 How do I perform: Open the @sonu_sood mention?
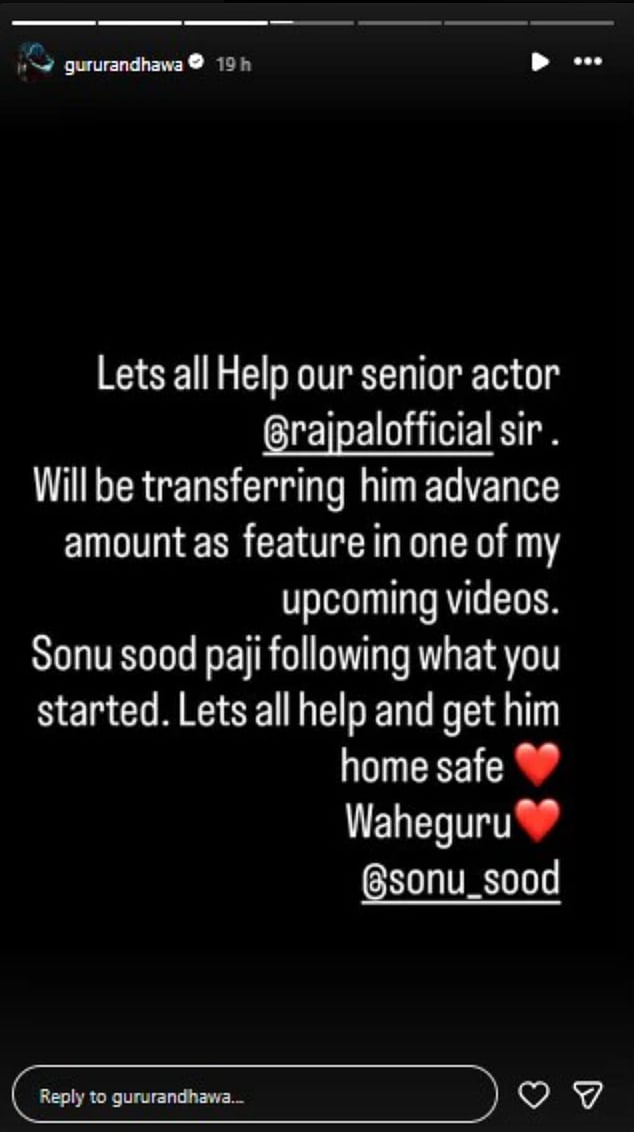(459, 878)
